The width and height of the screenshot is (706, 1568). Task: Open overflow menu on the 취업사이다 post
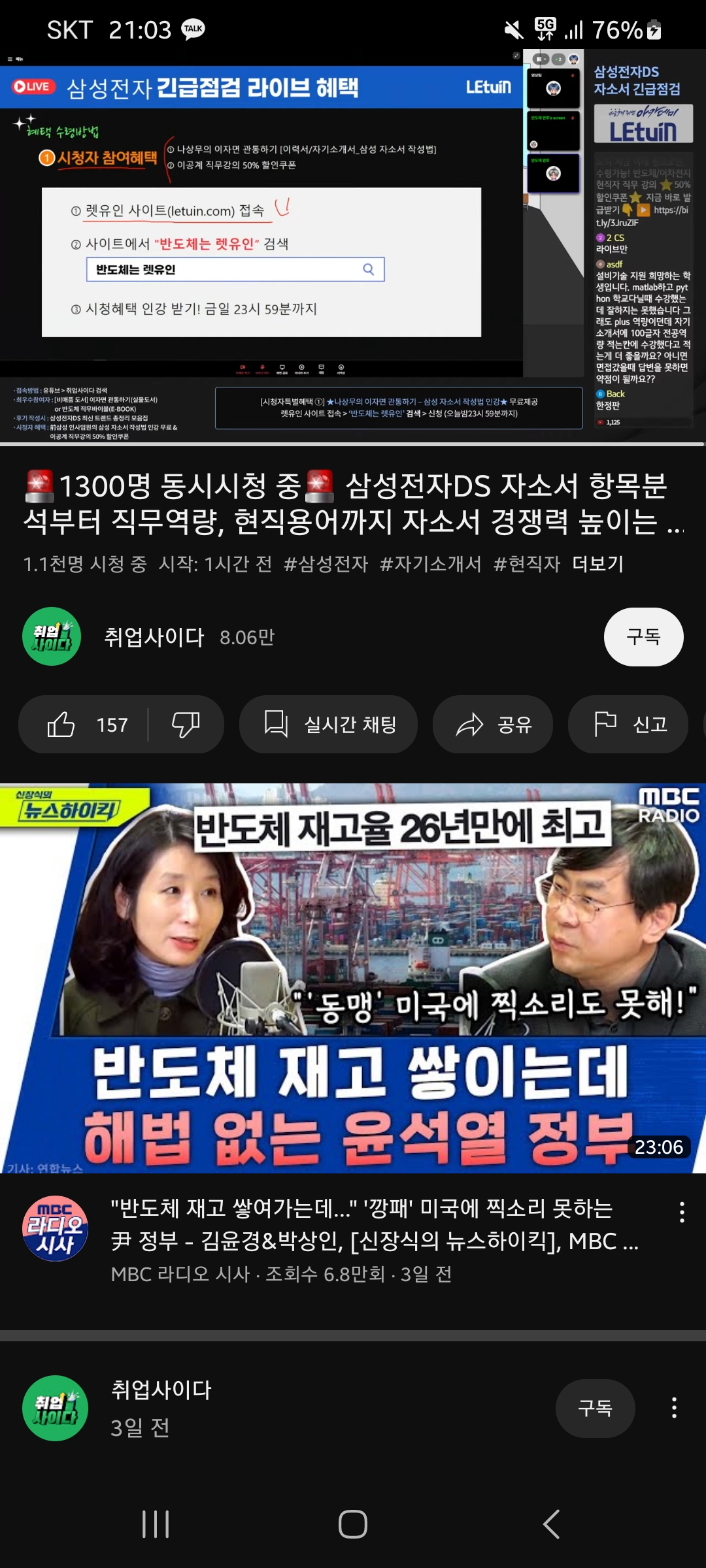click(x=674, y=1407)
